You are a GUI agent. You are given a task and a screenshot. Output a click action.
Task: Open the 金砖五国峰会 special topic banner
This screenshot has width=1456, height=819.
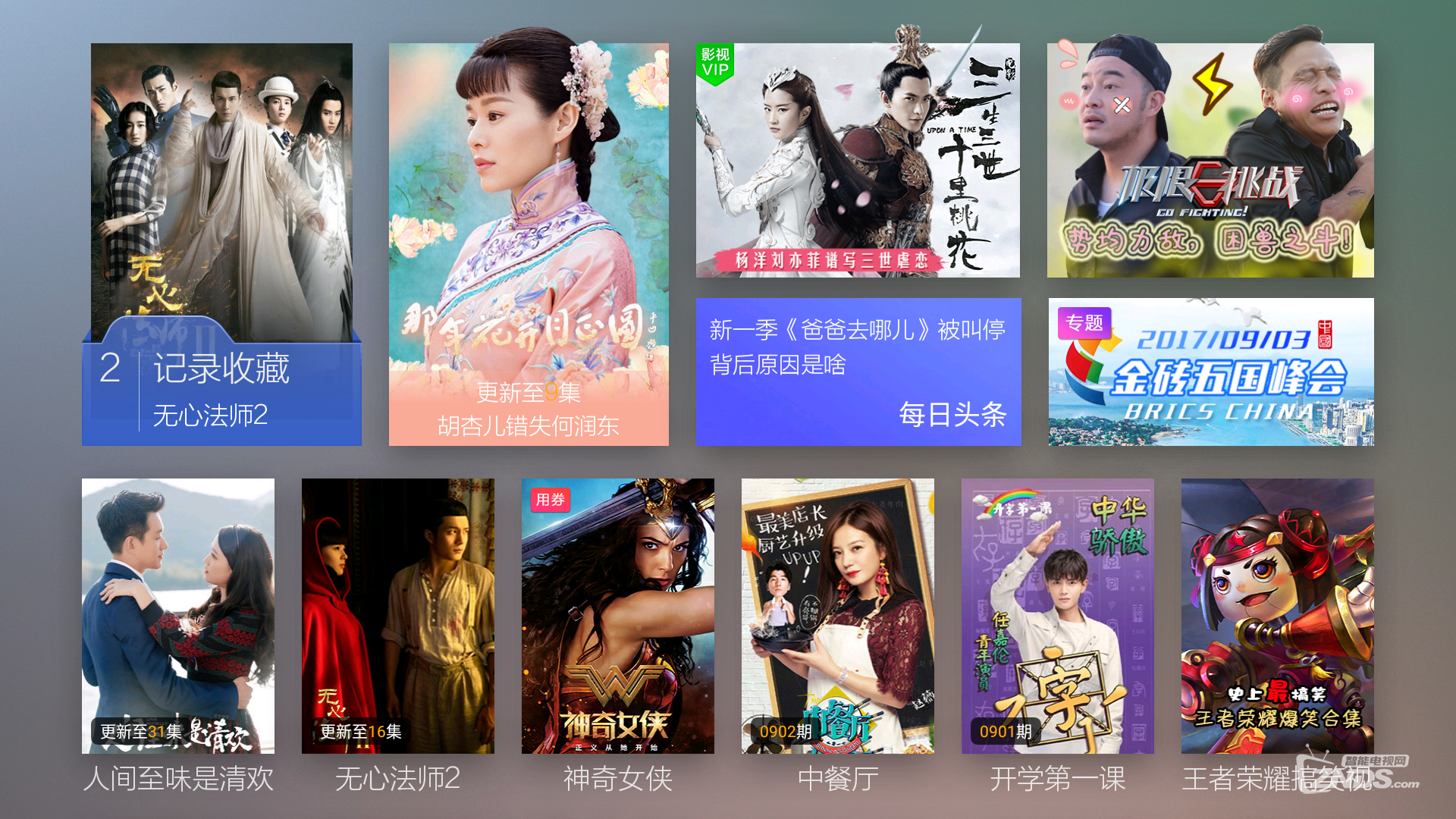click(1210, 372)
